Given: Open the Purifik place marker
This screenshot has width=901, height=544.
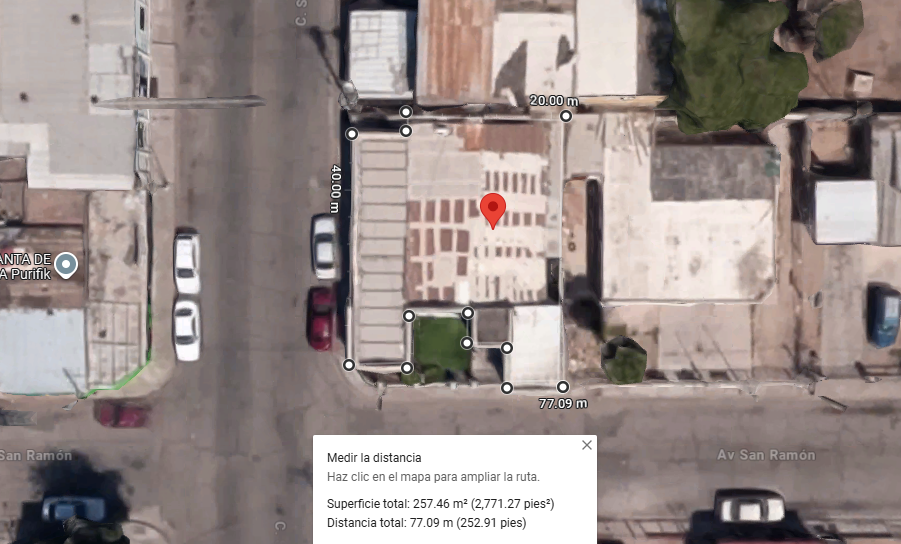Looking at the screenshot, I should [x=66, y=265].
